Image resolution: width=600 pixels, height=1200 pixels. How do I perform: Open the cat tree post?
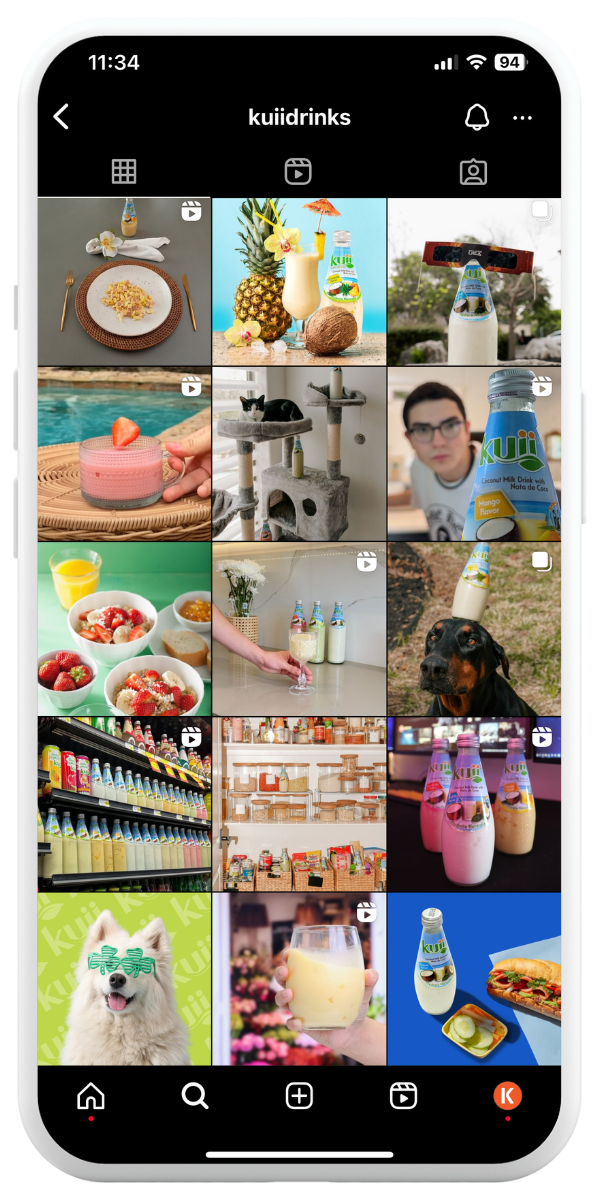(299, 454)
